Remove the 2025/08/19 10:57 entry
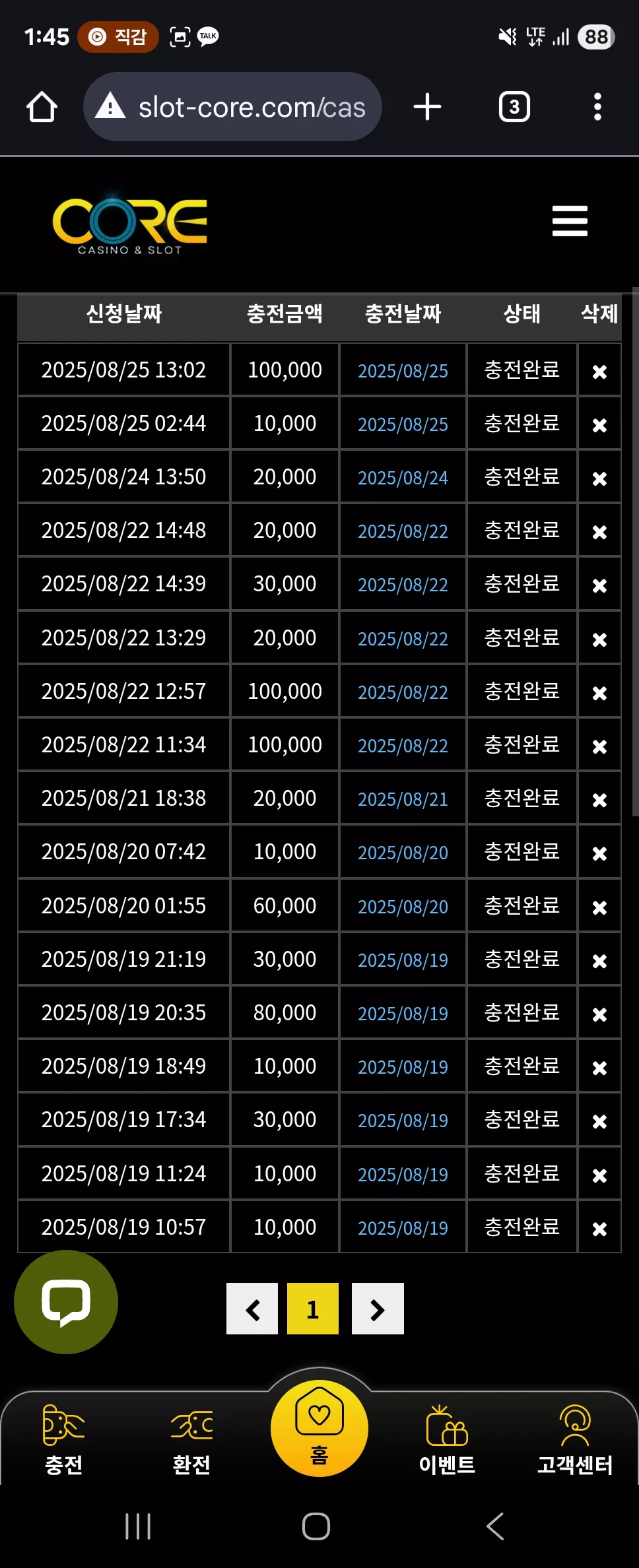This screenshot has width=639, height=1568. point(599,1229)
